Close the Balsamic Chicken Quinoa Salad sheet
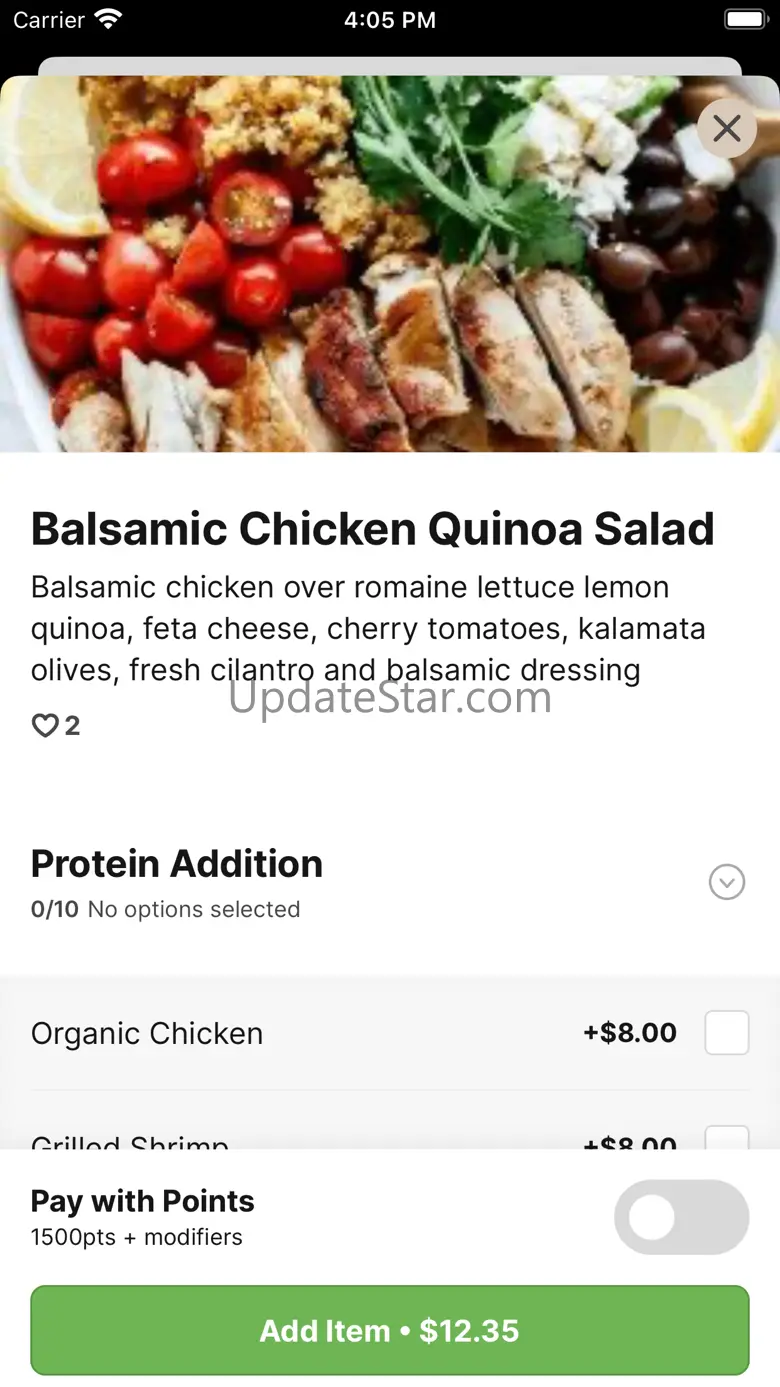 (x=727, y=128)
